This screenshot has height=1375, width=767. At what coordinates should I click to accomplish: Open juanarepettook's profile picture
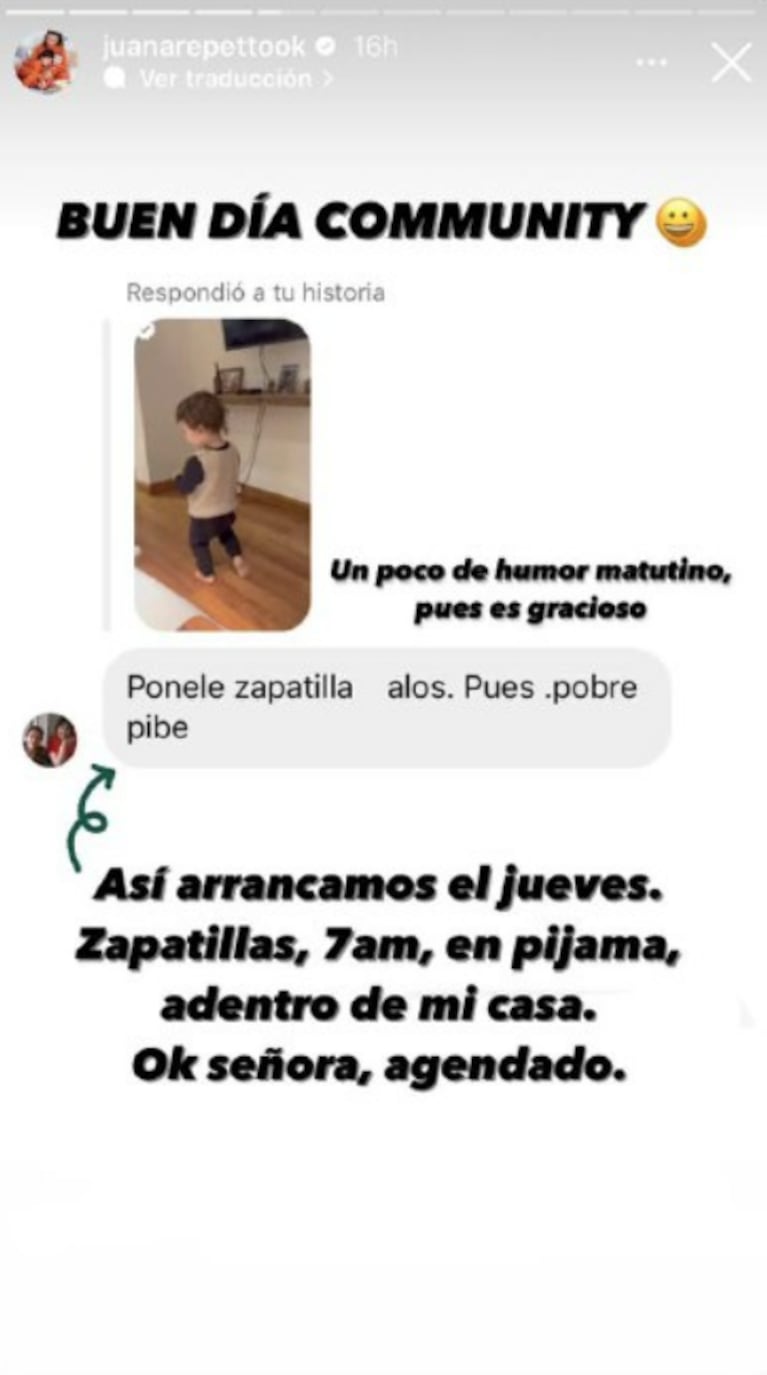(45, 62)
